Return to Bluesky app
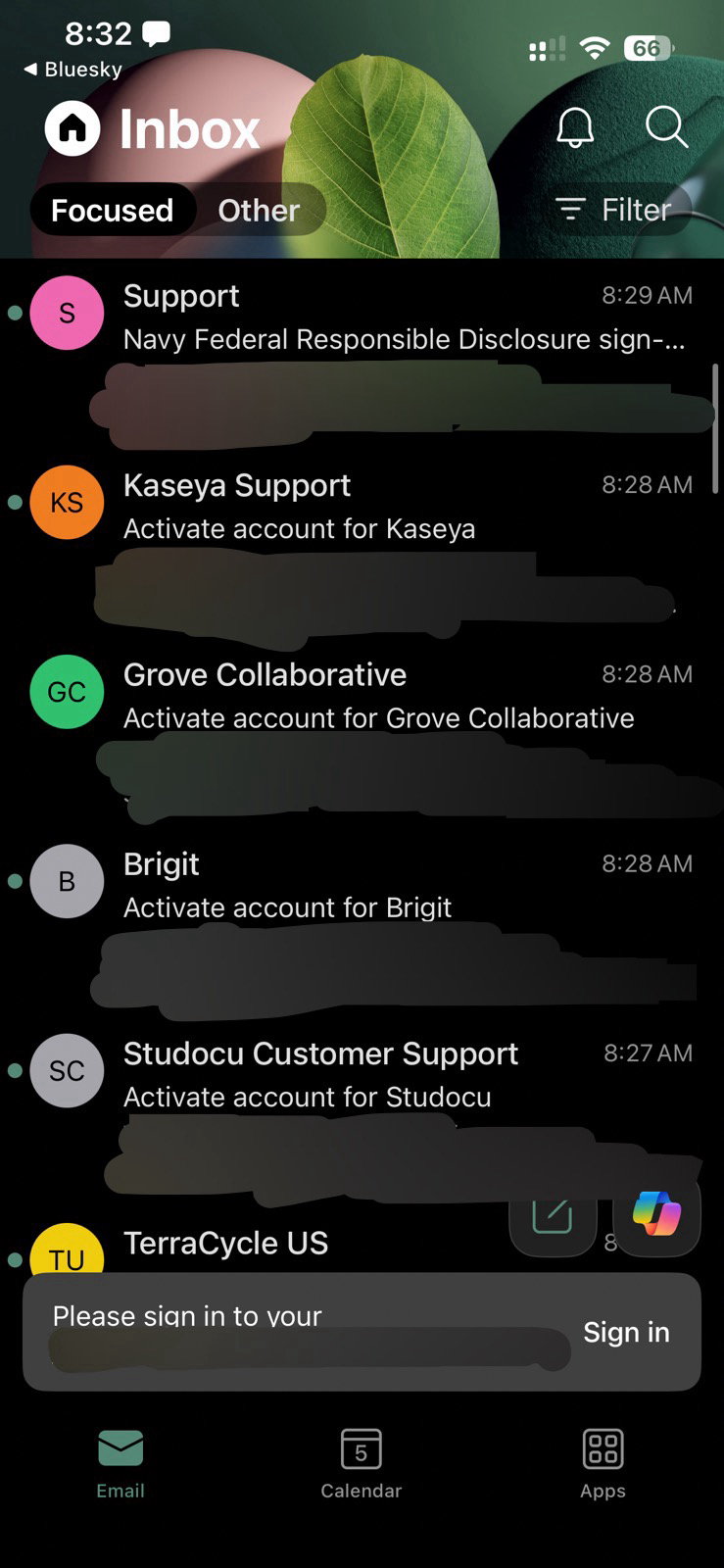Viewport: 724px width, 1568px height. click(x=73, y=70)
